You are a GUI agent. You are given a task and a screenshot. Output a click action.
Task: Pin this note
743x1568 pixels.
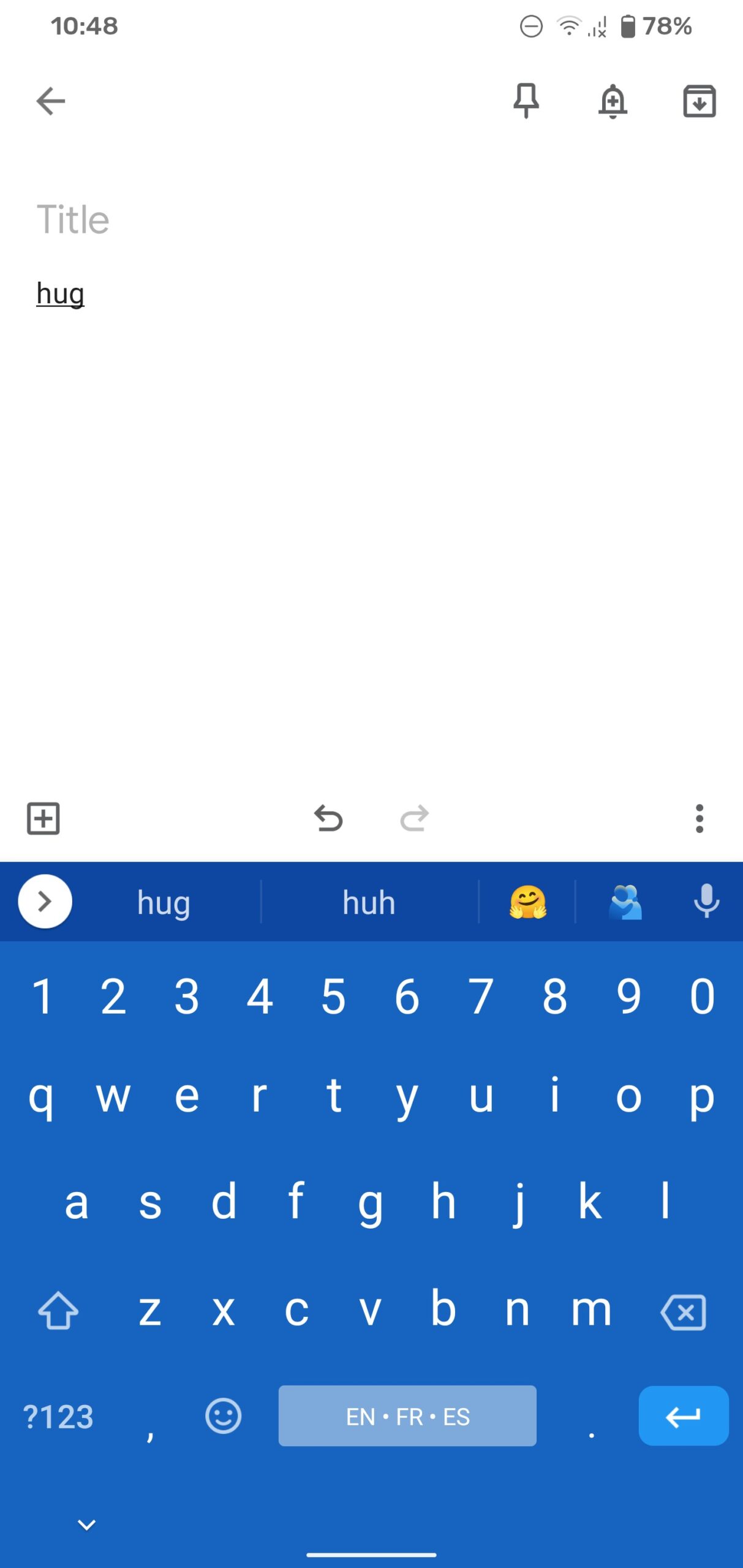point(526,101)
